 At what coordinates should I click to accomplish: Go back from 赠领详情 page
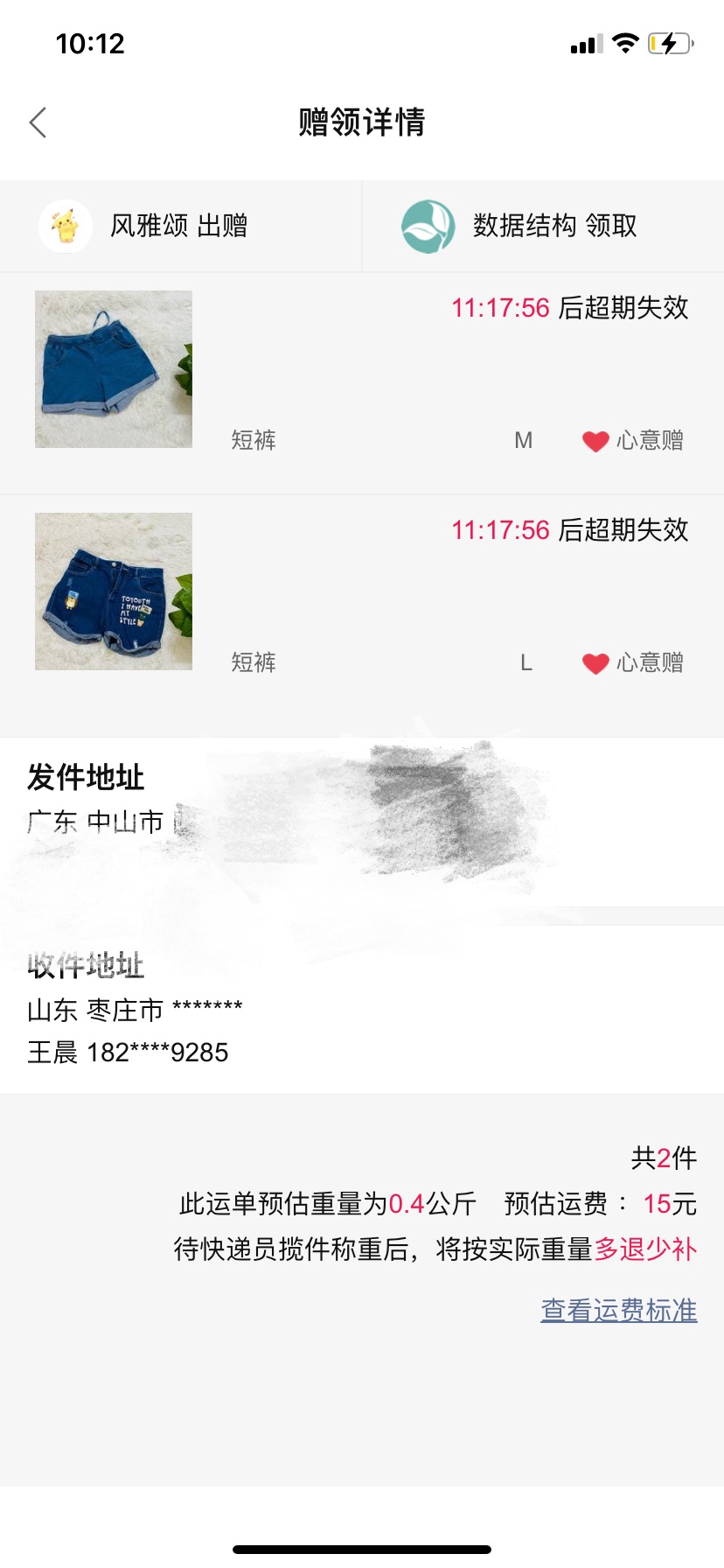click(38, 122)
